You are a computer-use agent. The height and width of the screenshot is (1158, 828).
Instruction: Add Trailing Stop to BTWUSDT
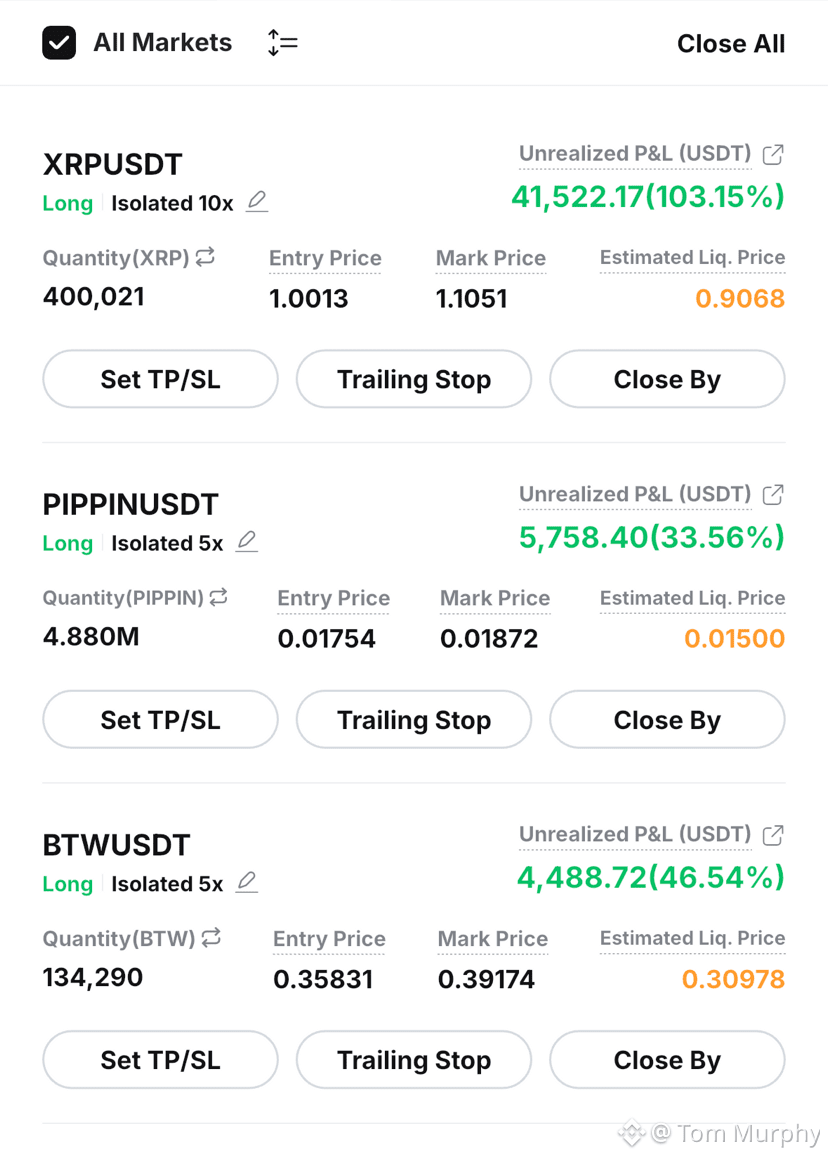pyautogui.click(x=414, y=1060)
